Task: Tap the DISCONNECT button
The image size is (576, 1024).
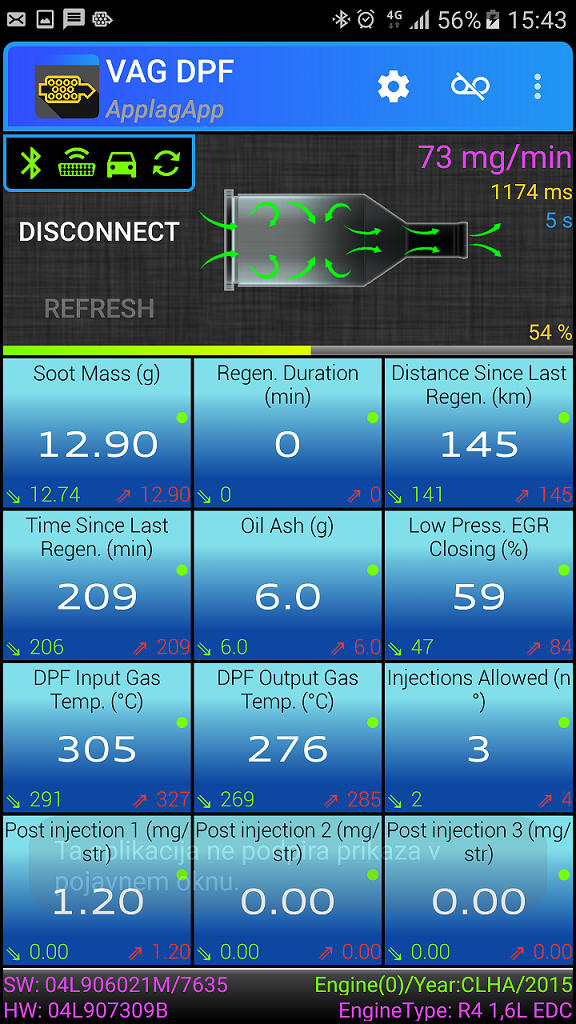Action: click(99, 232)
